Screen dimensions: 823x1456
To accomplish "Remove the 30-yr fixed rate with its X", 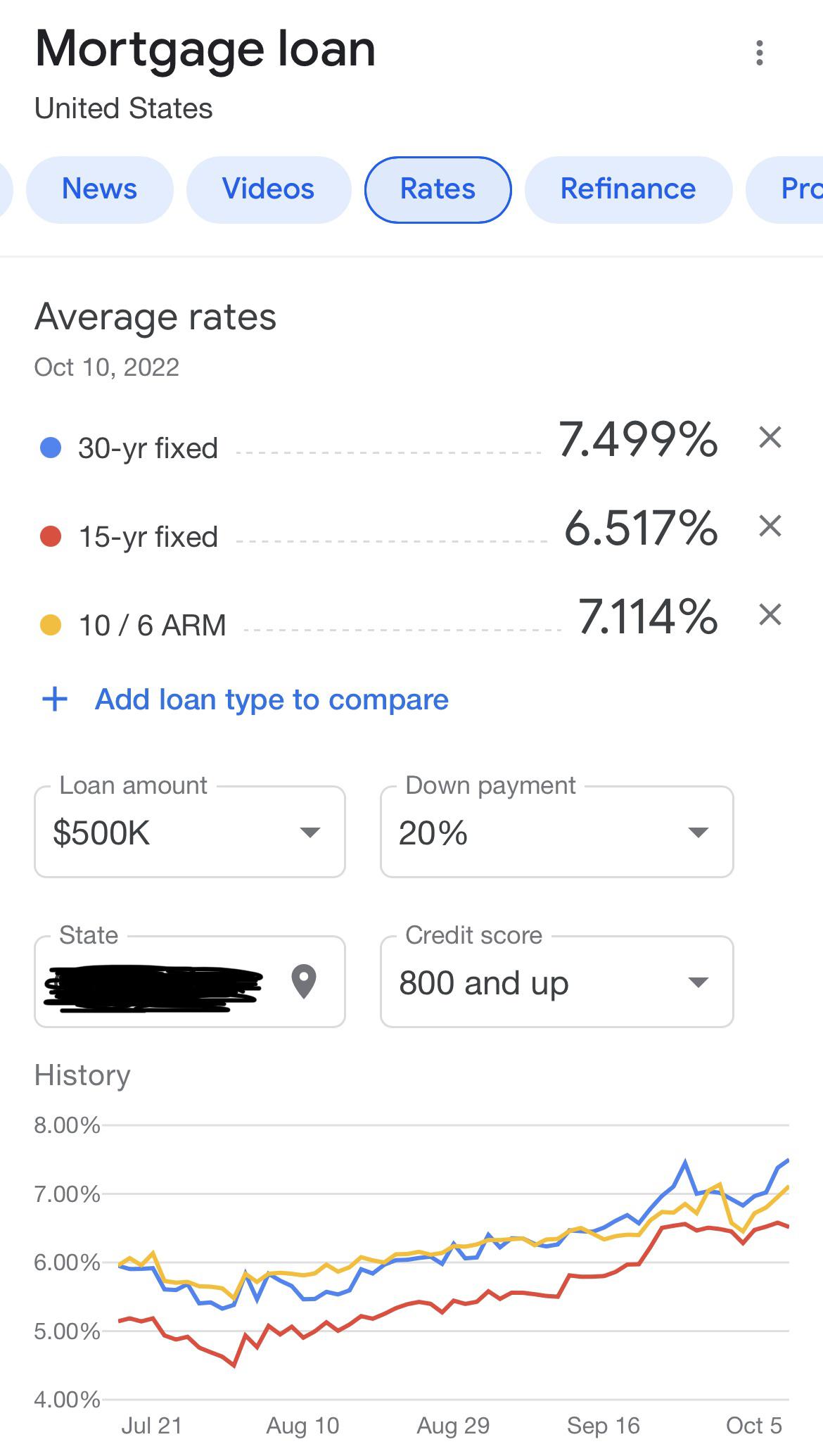I will (770, 437).
